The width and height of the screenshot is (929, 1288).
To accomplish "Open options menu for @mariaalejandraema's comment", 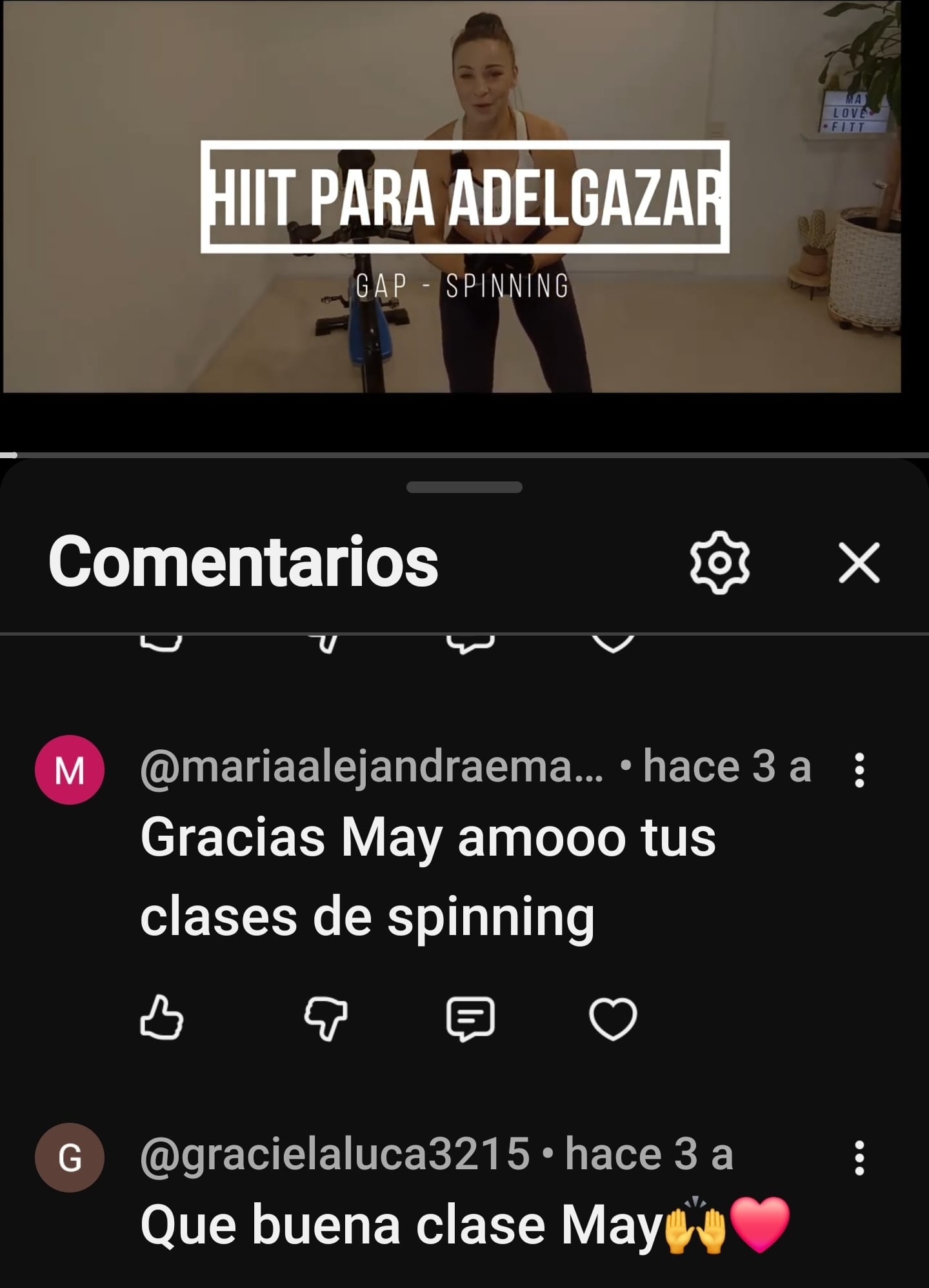I will (859, 769).
